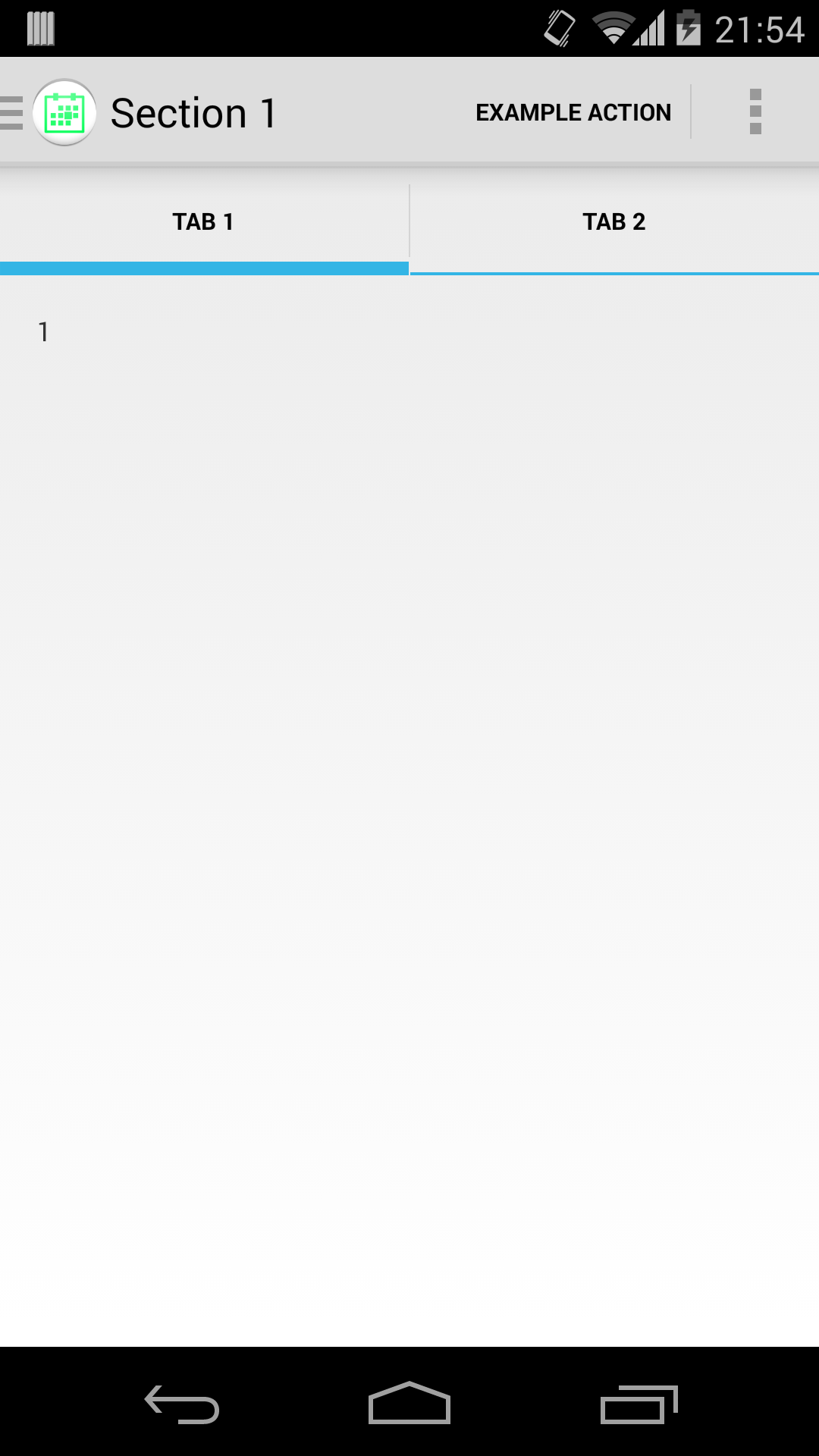This screenshot has height=1456, width=819.
Task: Go back using the system back button
Action: tap(182, 1404)
